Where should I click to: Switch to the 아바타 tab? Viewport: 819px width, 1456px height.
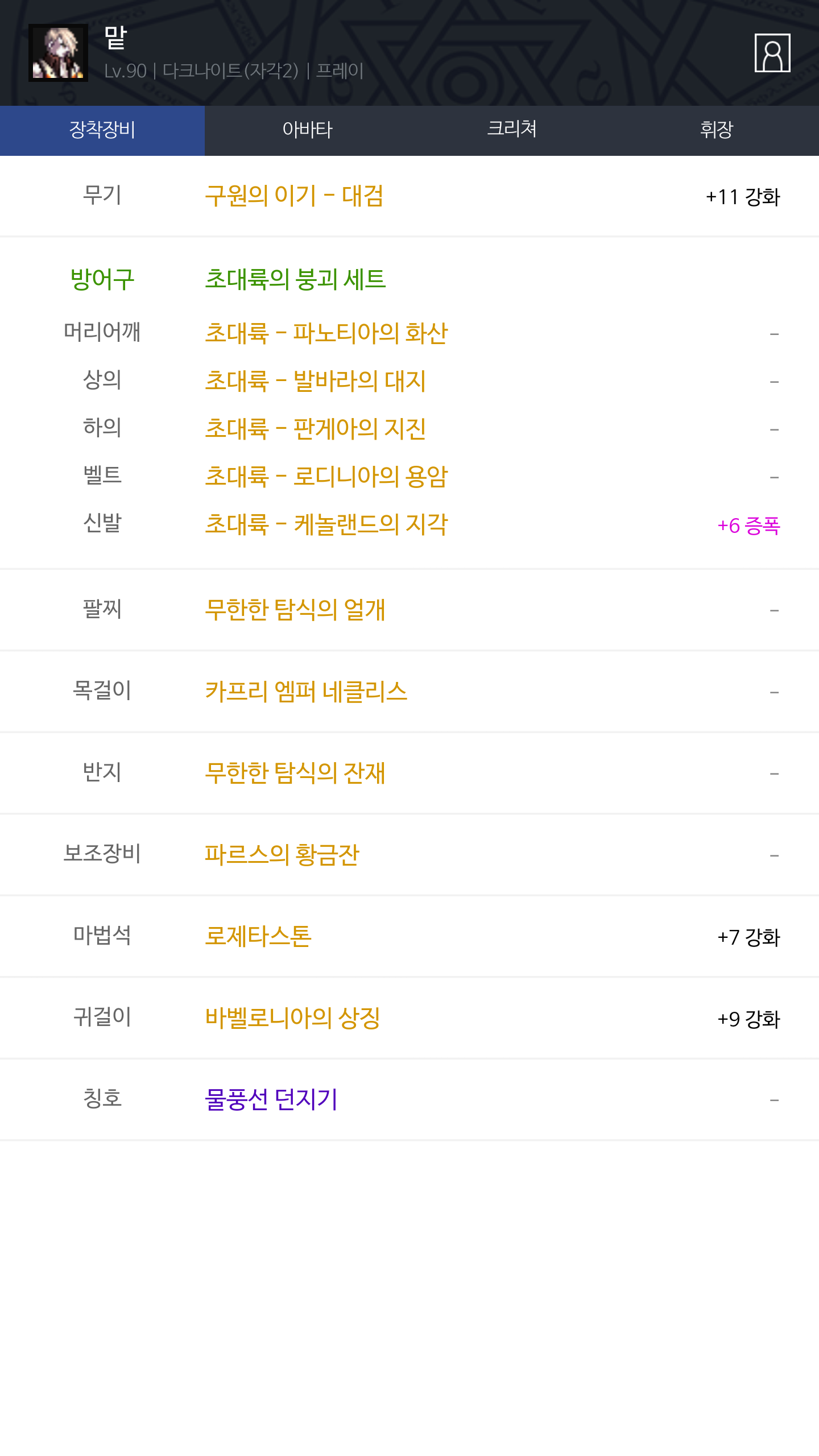click(307, 130)
